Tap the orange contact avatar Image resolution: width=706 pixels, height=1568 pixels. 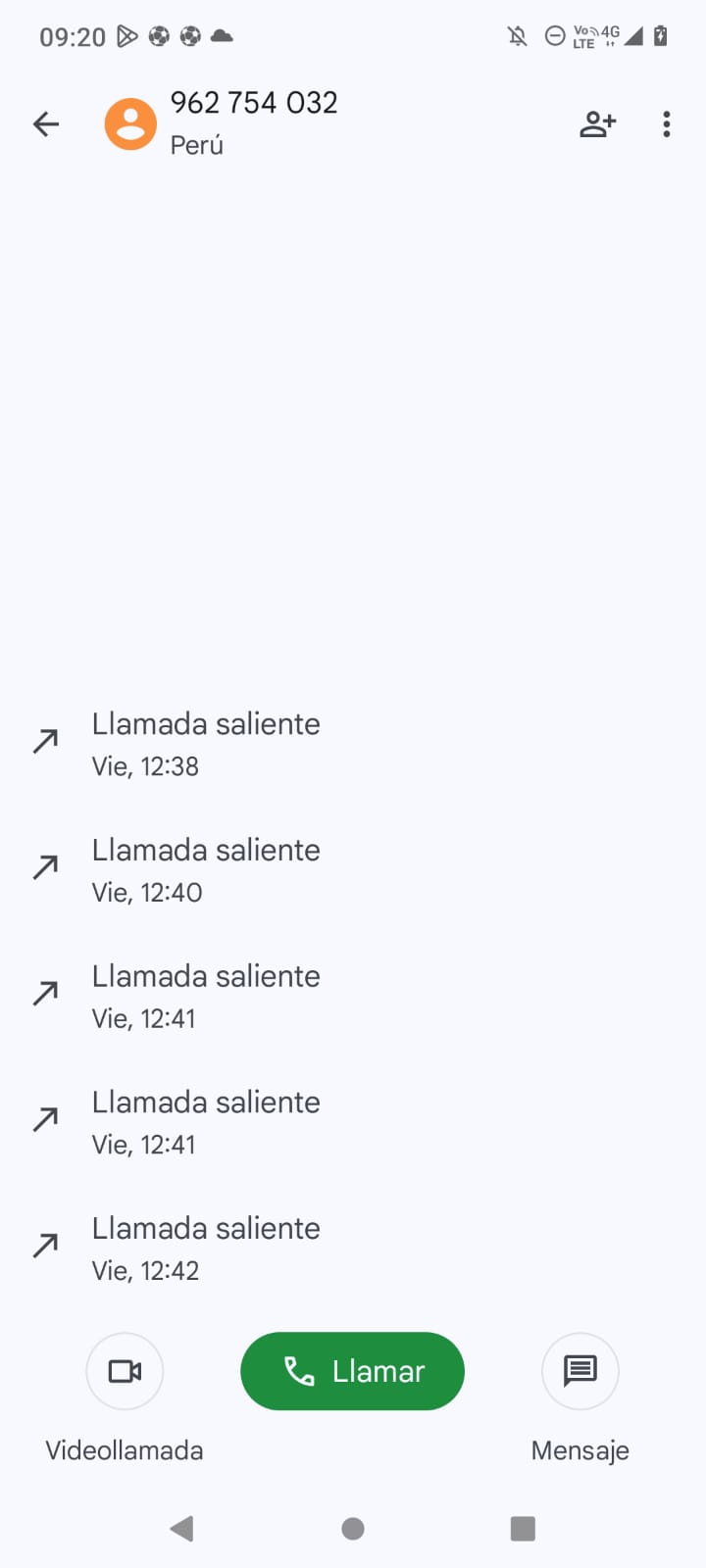(130, 124)
